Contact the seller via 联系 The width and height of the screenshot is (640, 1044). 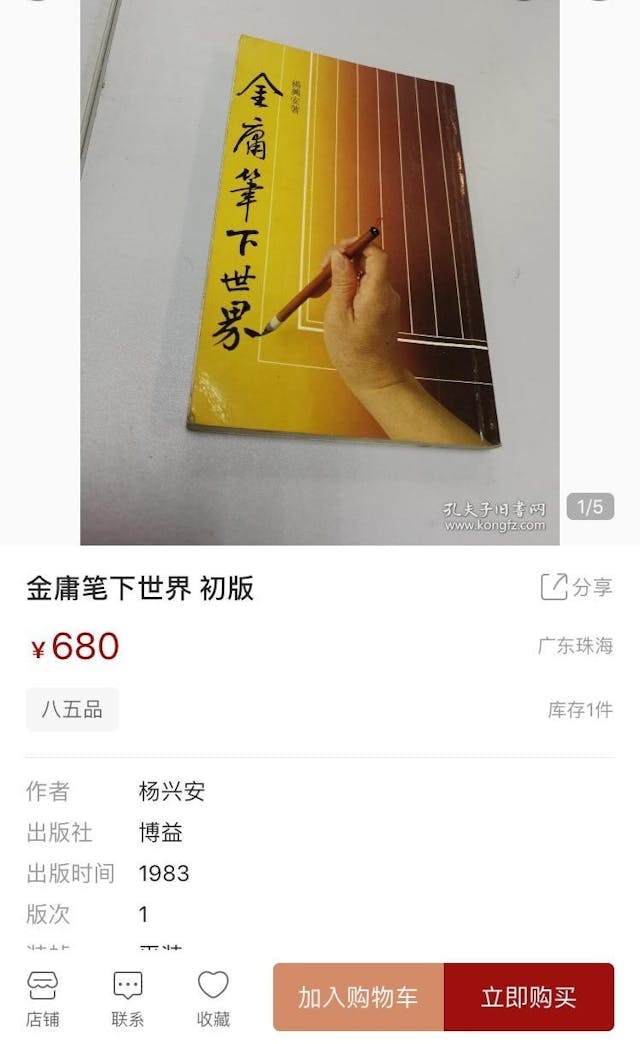(x=128, y=999)
